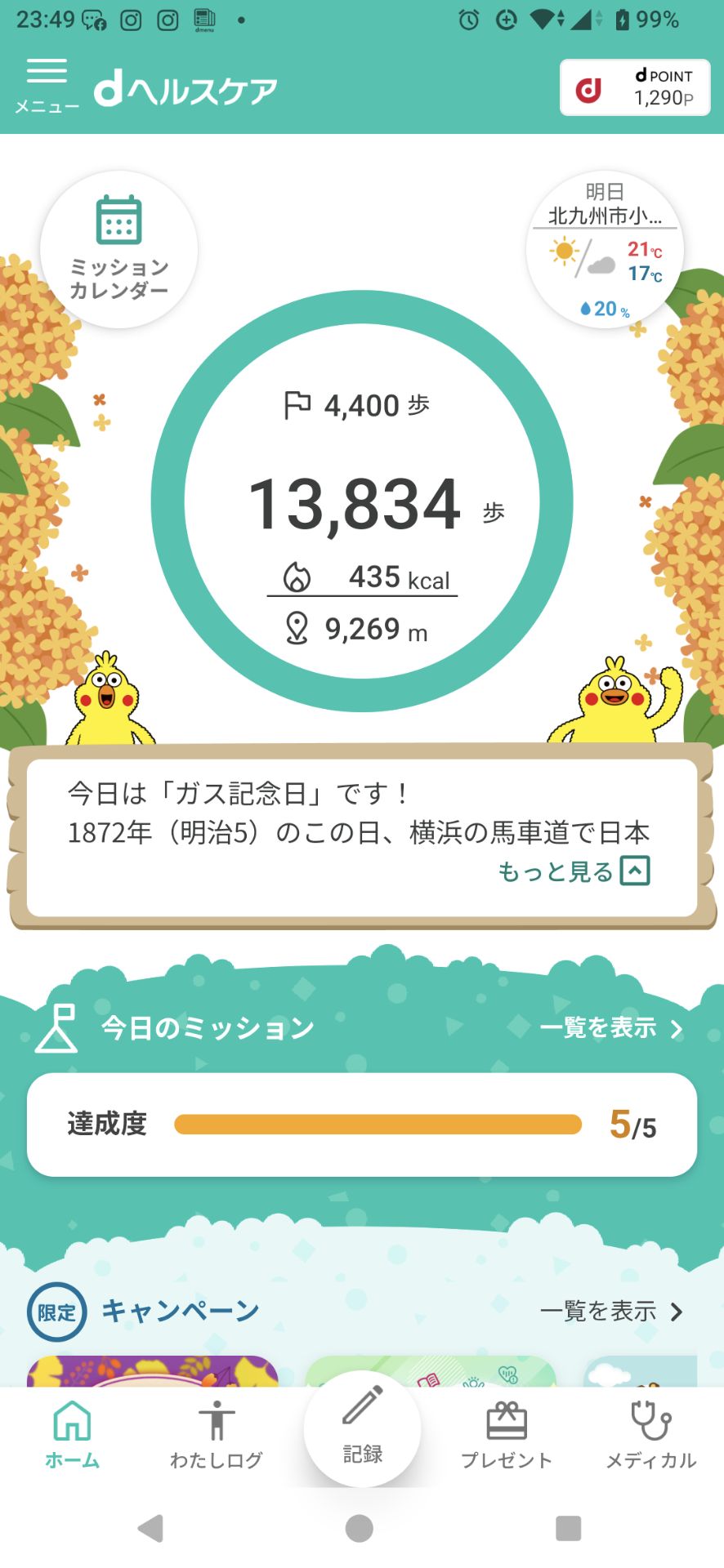
Task: Tap the ホーム home icon
Action: click(x=72, y=1417)
